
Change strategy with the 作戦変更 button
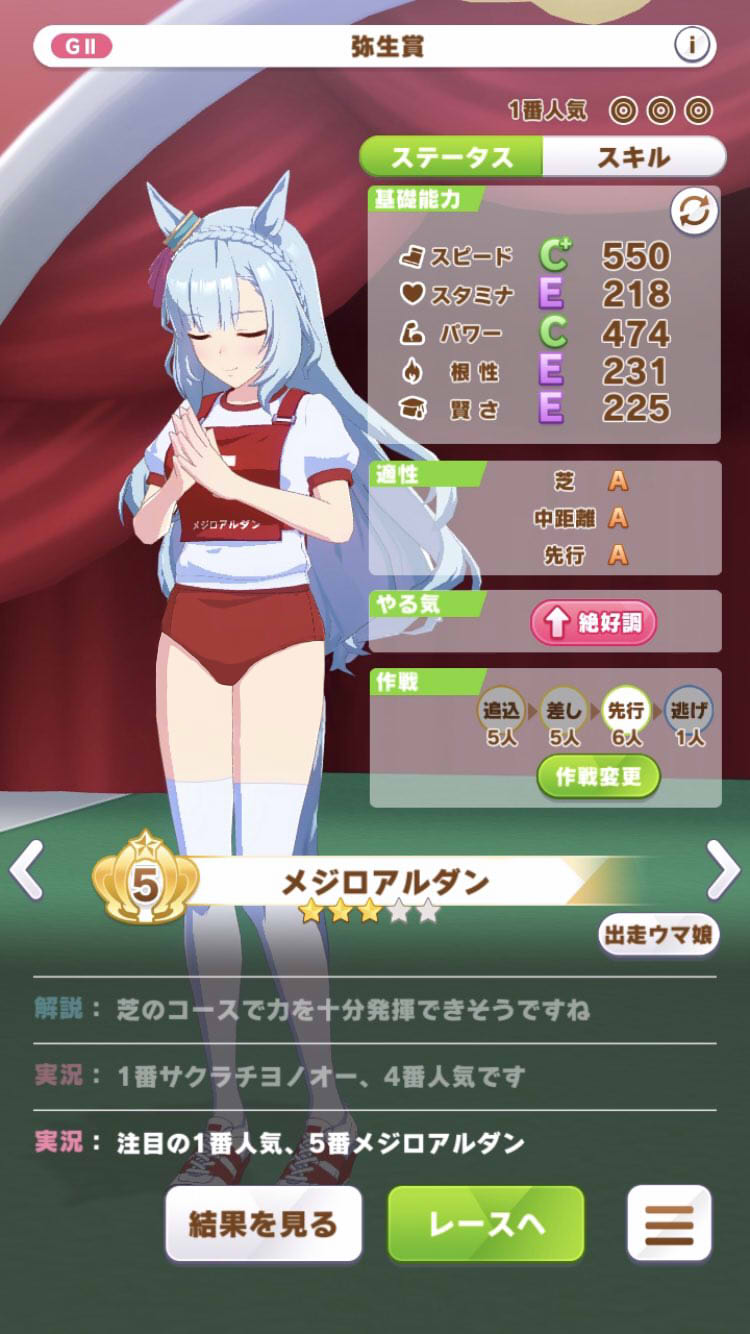click(598, 777)
